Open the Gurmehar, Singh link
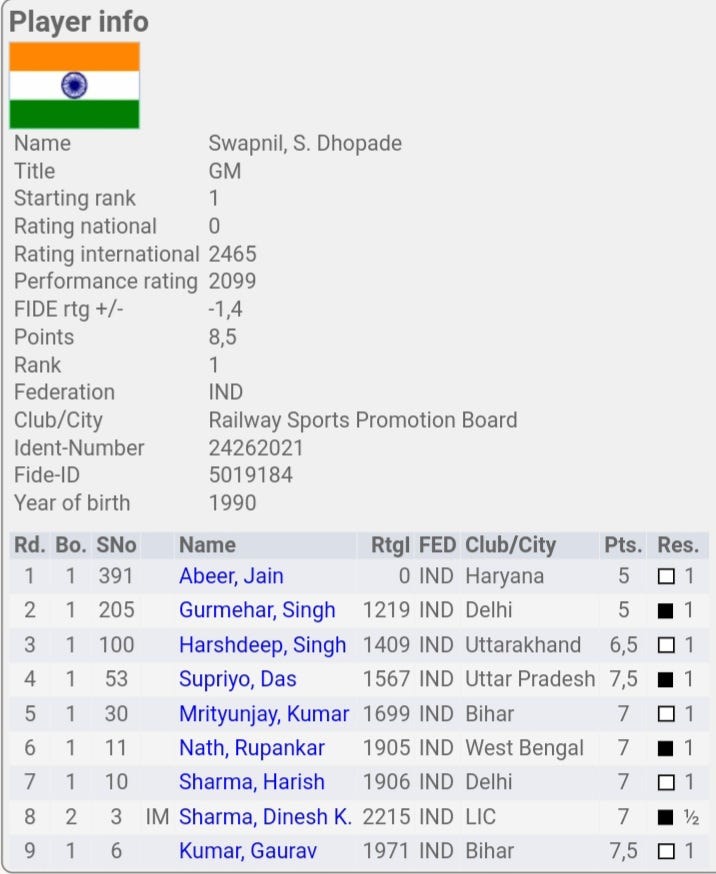The image size is (716, 874). point(257,610)
